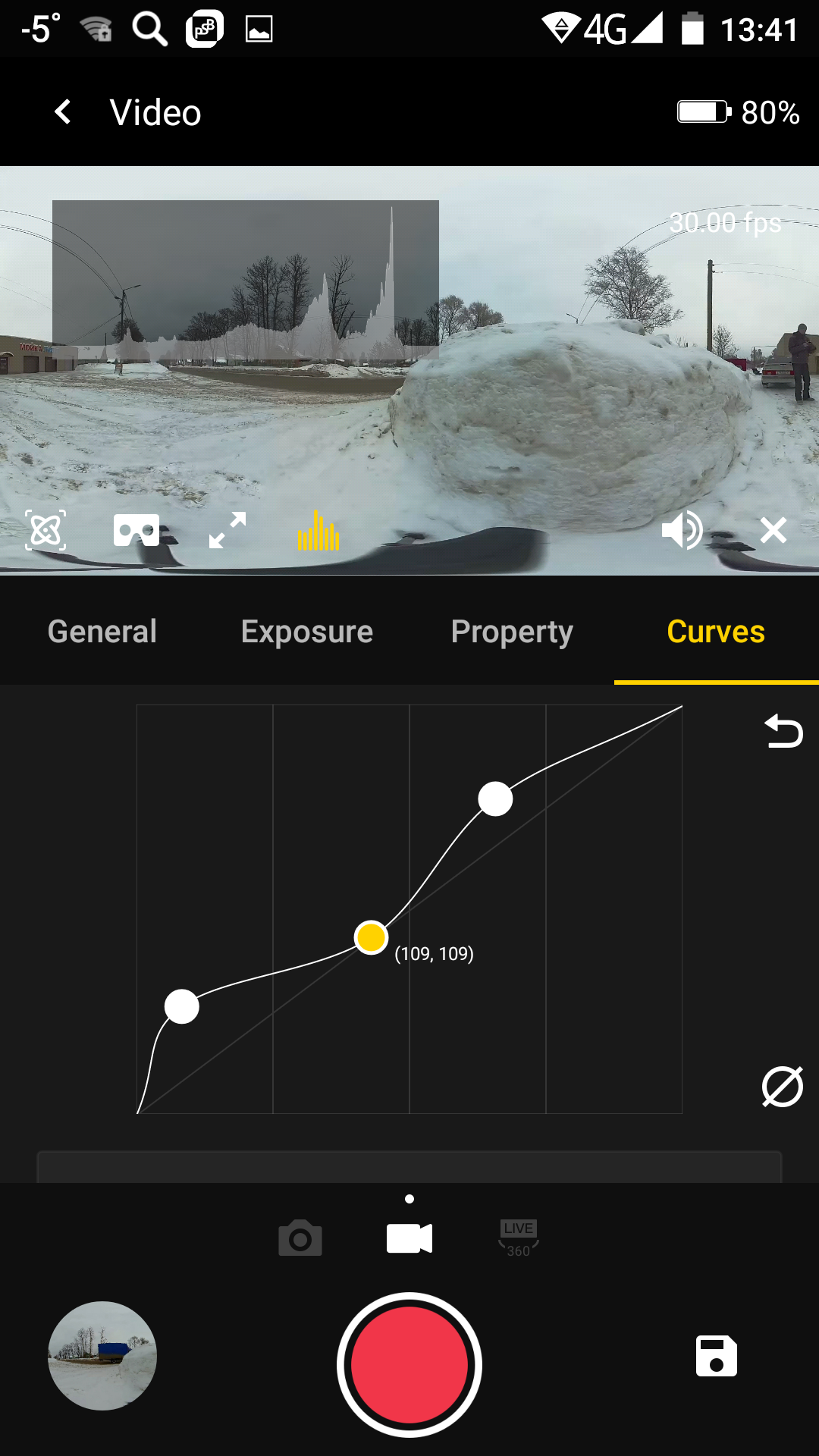819x1456 pixels.
Task: Switch to the General tab
Action: pyautogui.click(x=102, y=632)
